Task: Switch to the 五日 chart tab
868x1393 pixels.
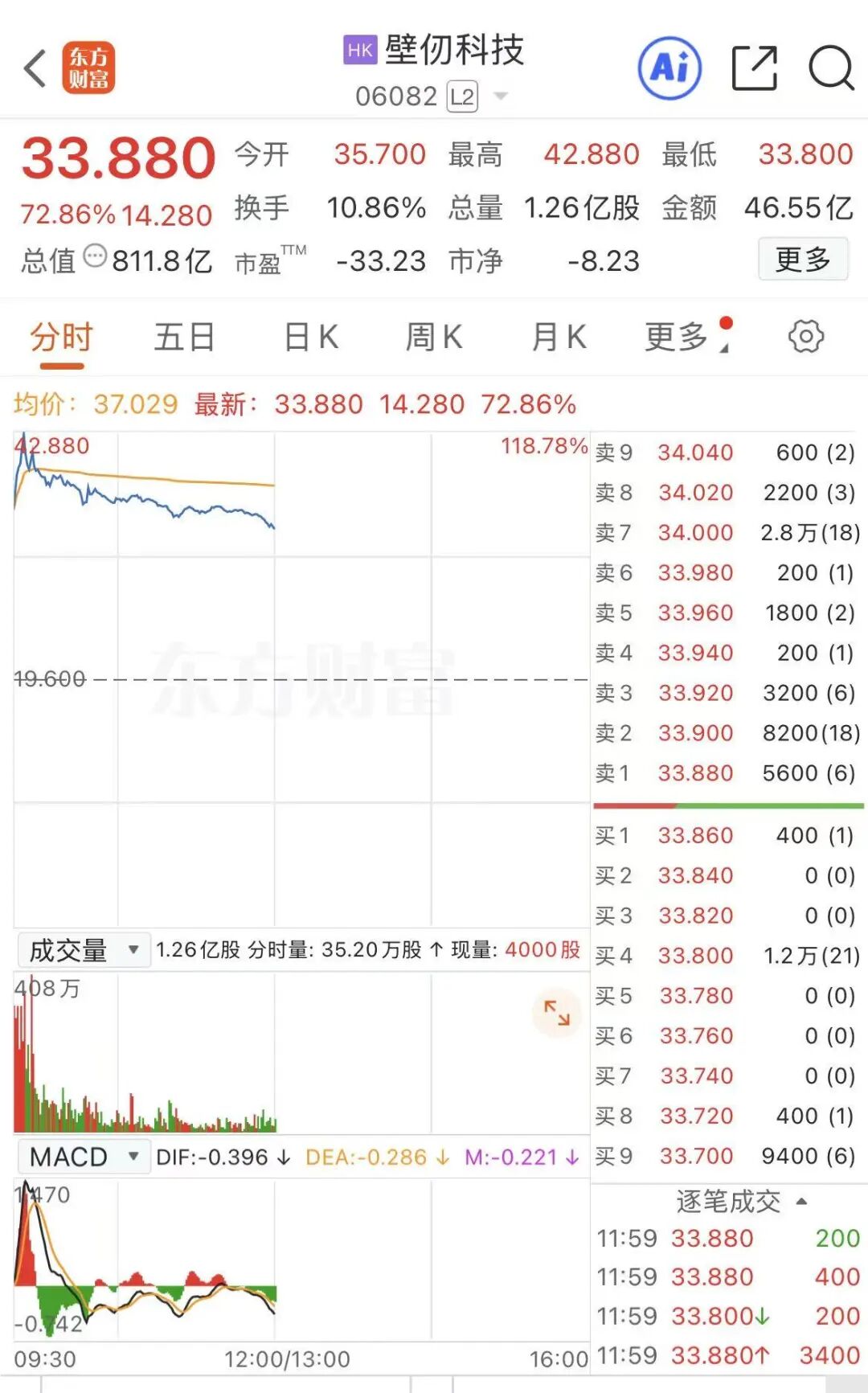Action: 184,338
